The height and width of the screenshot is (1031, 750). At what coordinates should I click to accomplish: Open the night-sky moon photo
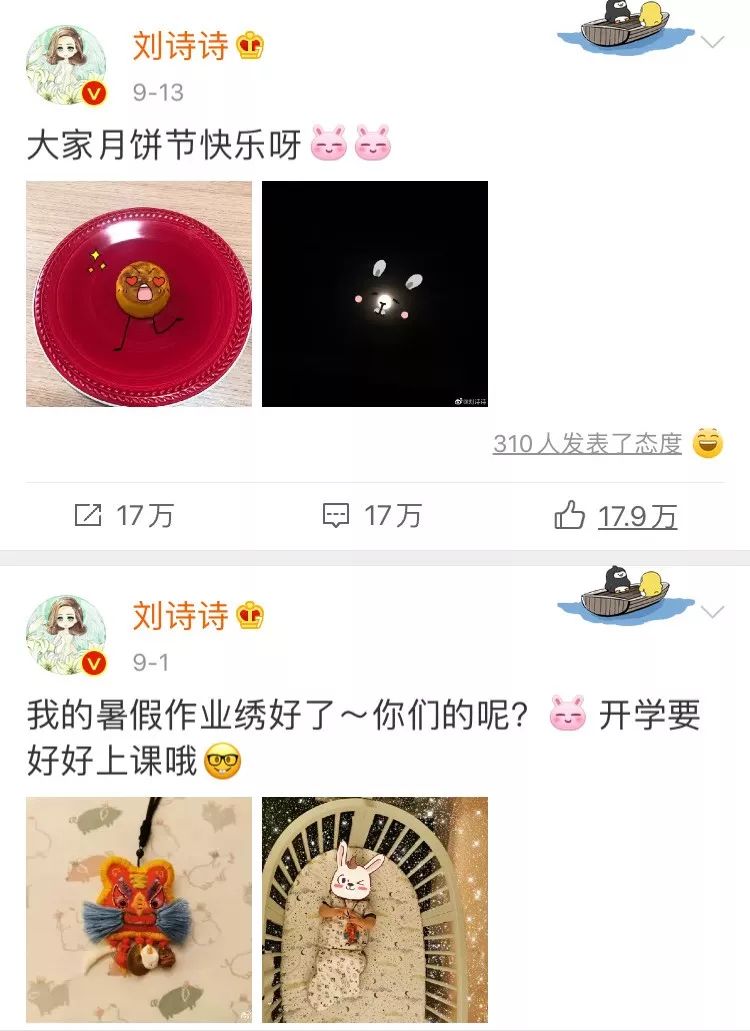[374, 295]
